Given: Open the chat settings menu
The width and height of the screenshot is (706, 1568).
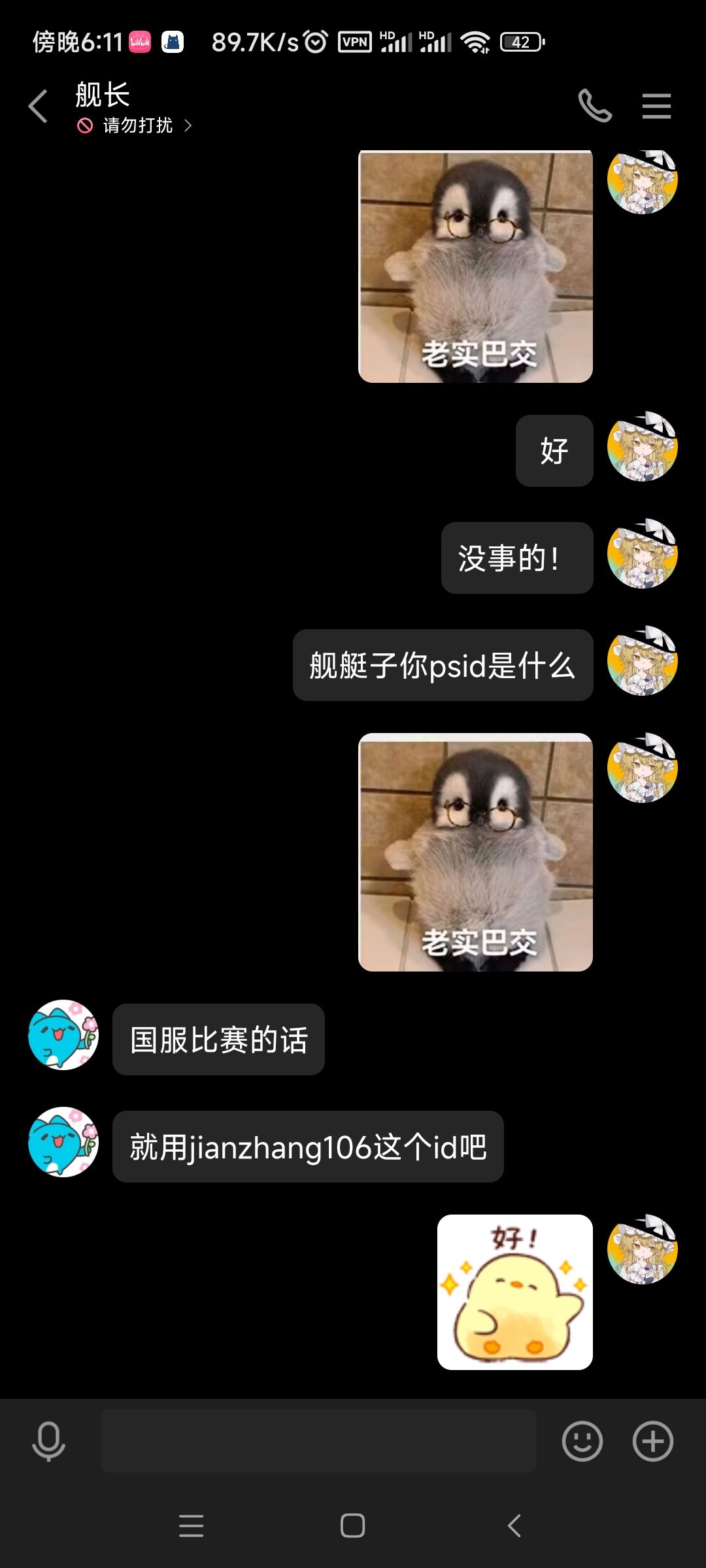Looking at the screenshot, I should 656,106.
